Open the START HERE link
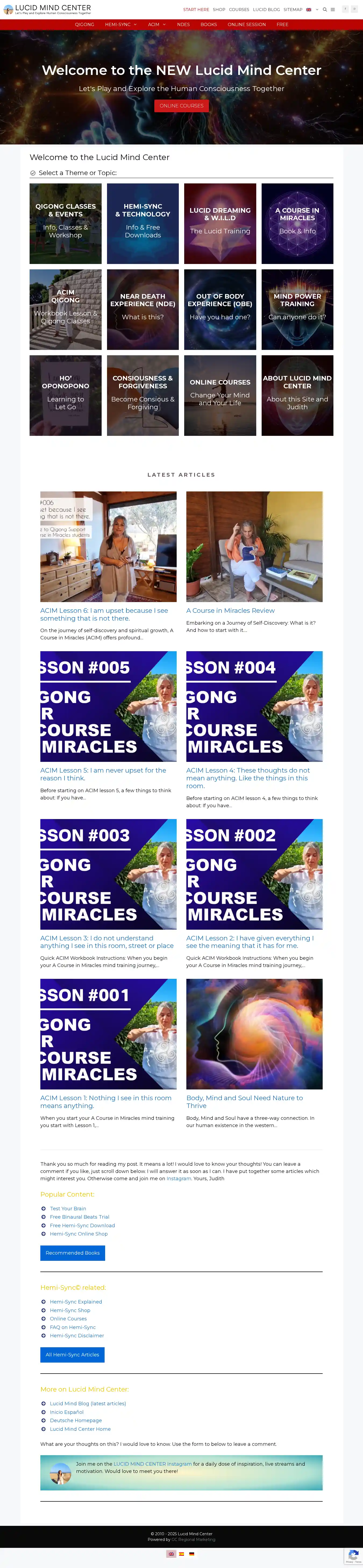 click(196, 10)
